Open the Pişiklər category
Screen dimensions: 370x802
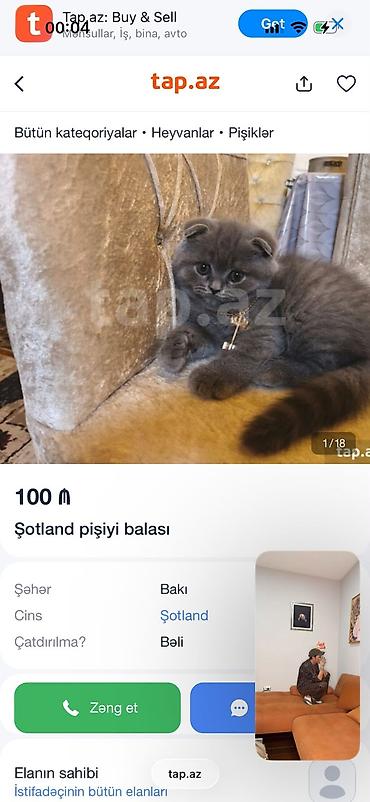(251, 133)
